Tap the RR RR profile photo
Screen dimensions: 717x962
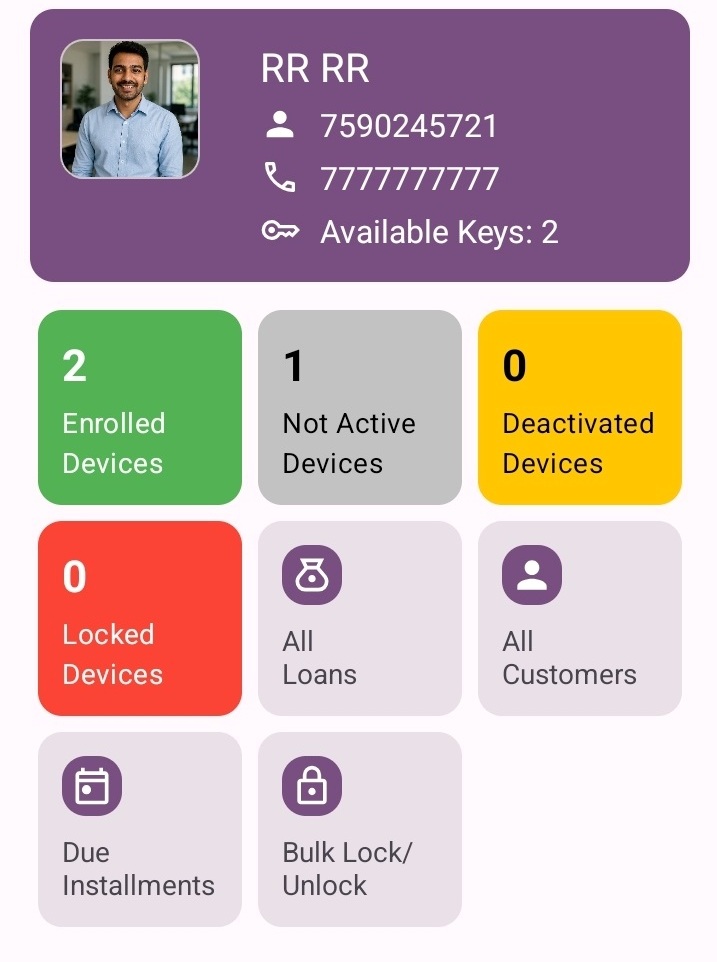click(130, 109)
